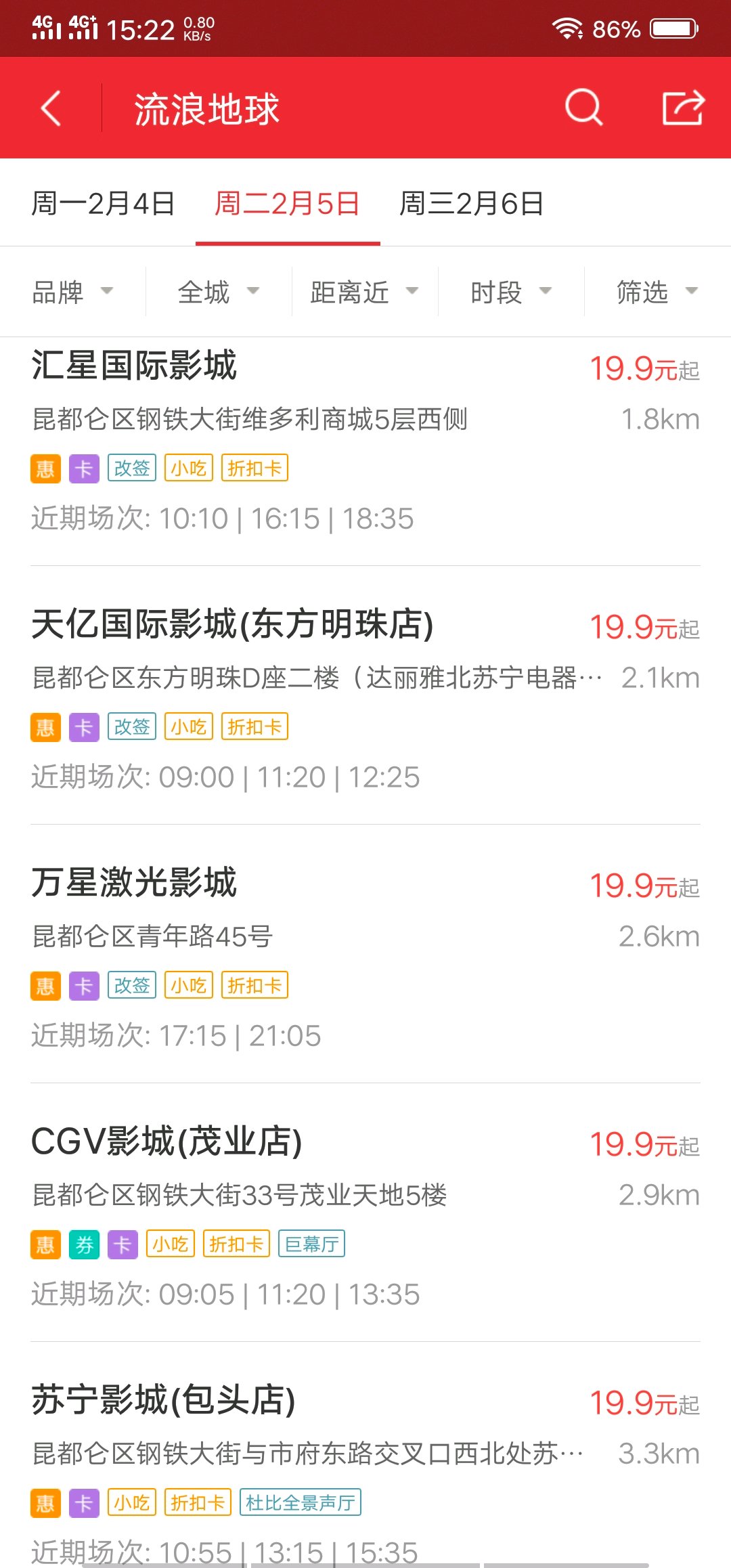The width and height of the screenshot is (731, 1568).
Task: Open the search icon in header
Action: tap(583, 108)
